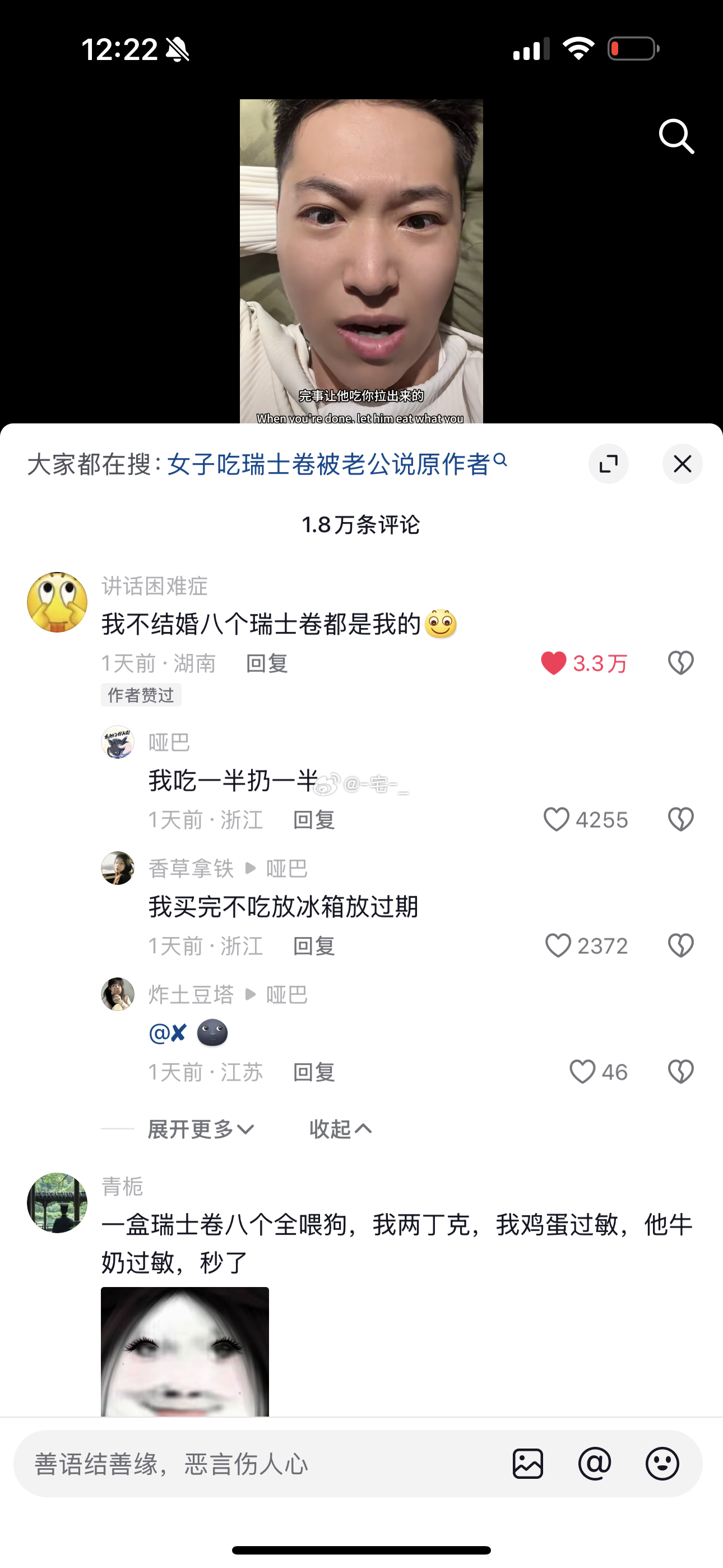Open the emoji picker in comment bar
This screenshot has width=723, height=1568.
coord(662,1463)
